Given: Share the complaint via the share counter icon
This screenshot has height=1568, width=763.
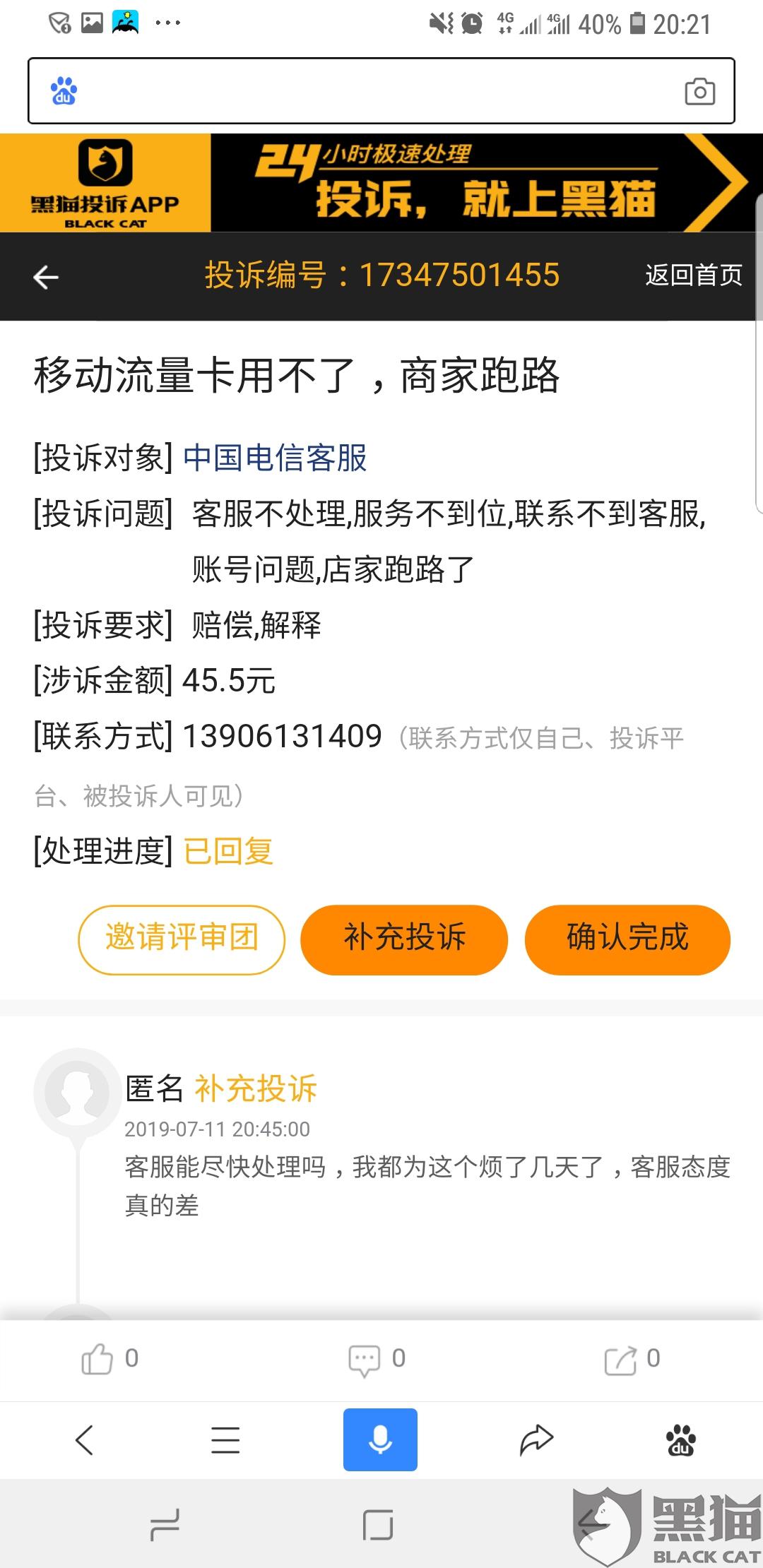Looking at the screenshot, I should 621,1359.
